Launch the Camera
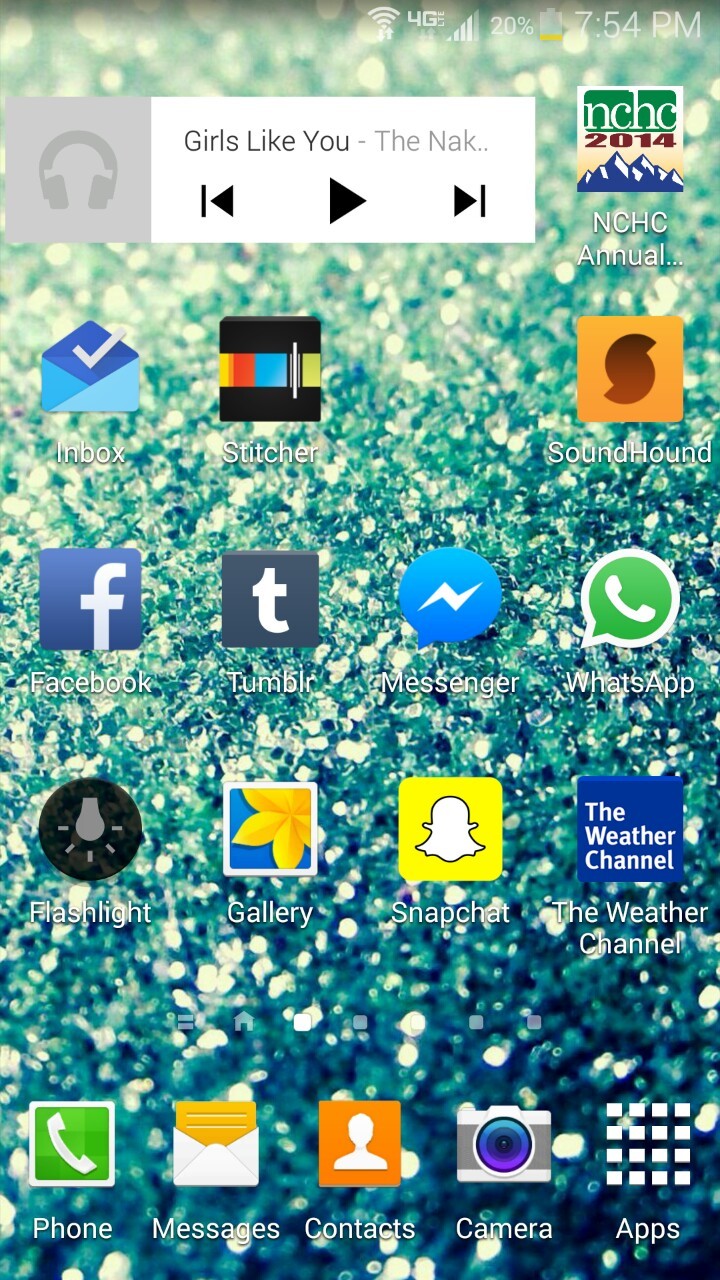Image resolution: width=720 pixels, height=1280 pixels. tap(504, 1145)
